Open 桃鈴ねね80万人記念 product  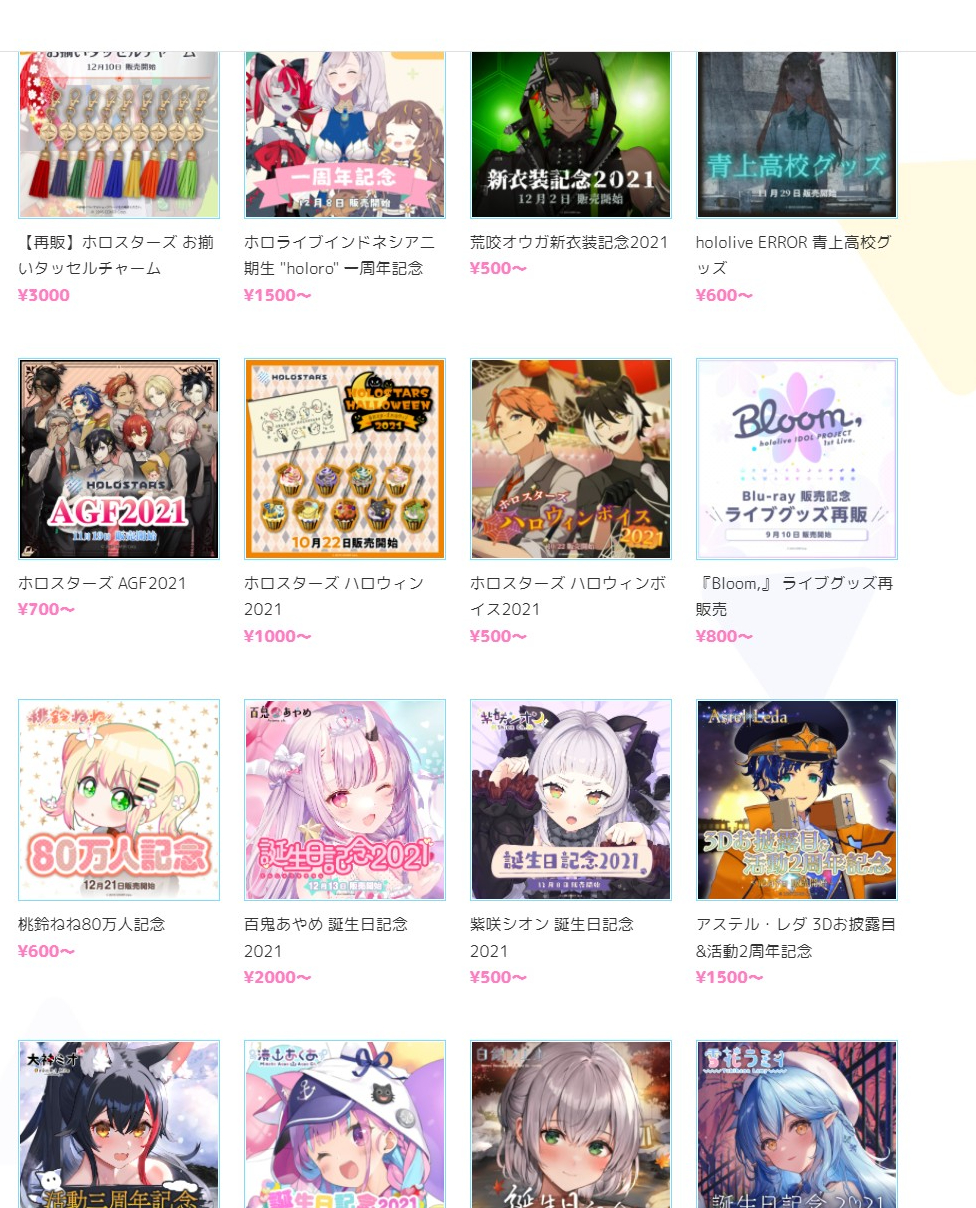118,800
